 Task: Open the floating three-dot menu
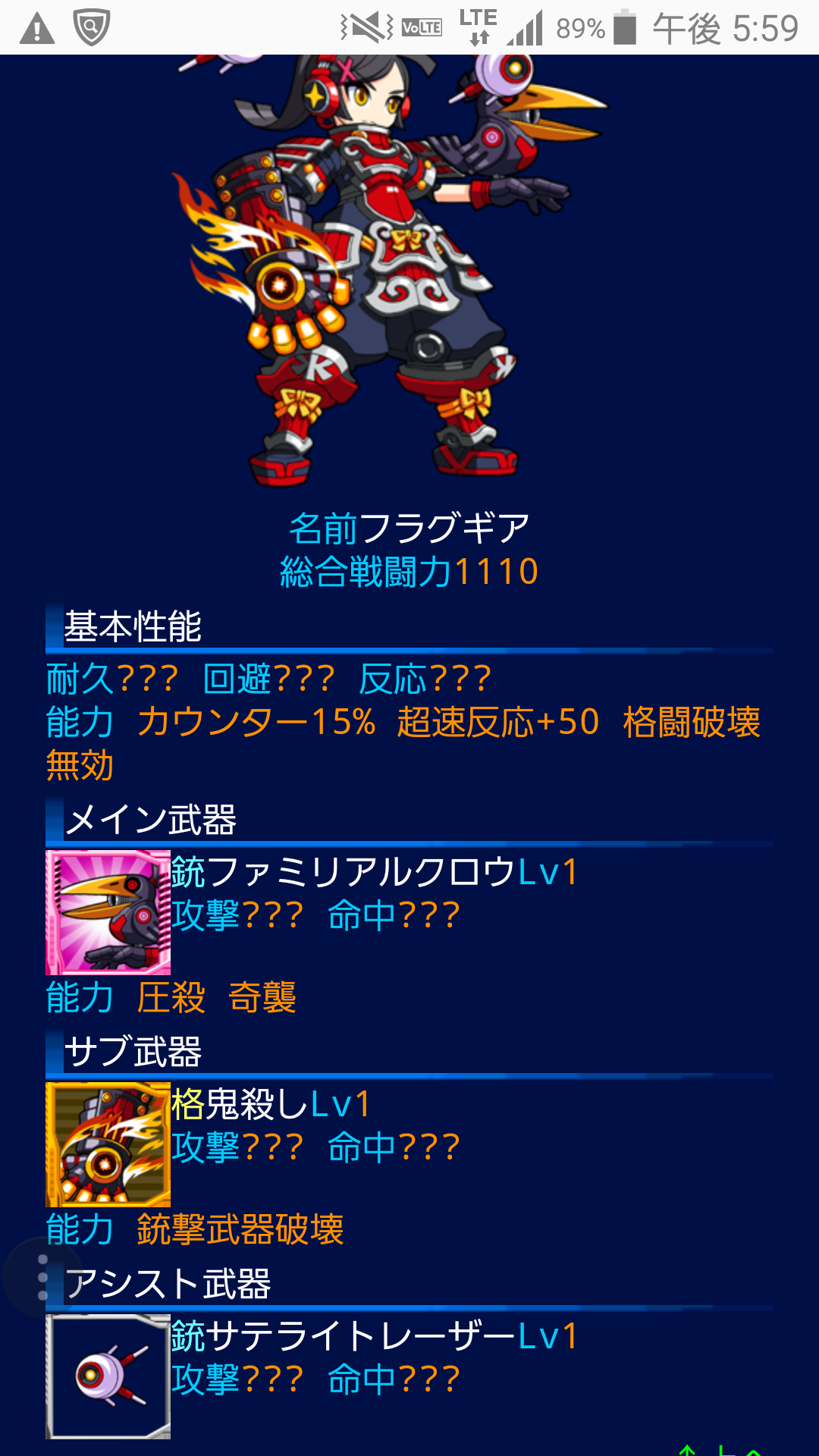42,1277
